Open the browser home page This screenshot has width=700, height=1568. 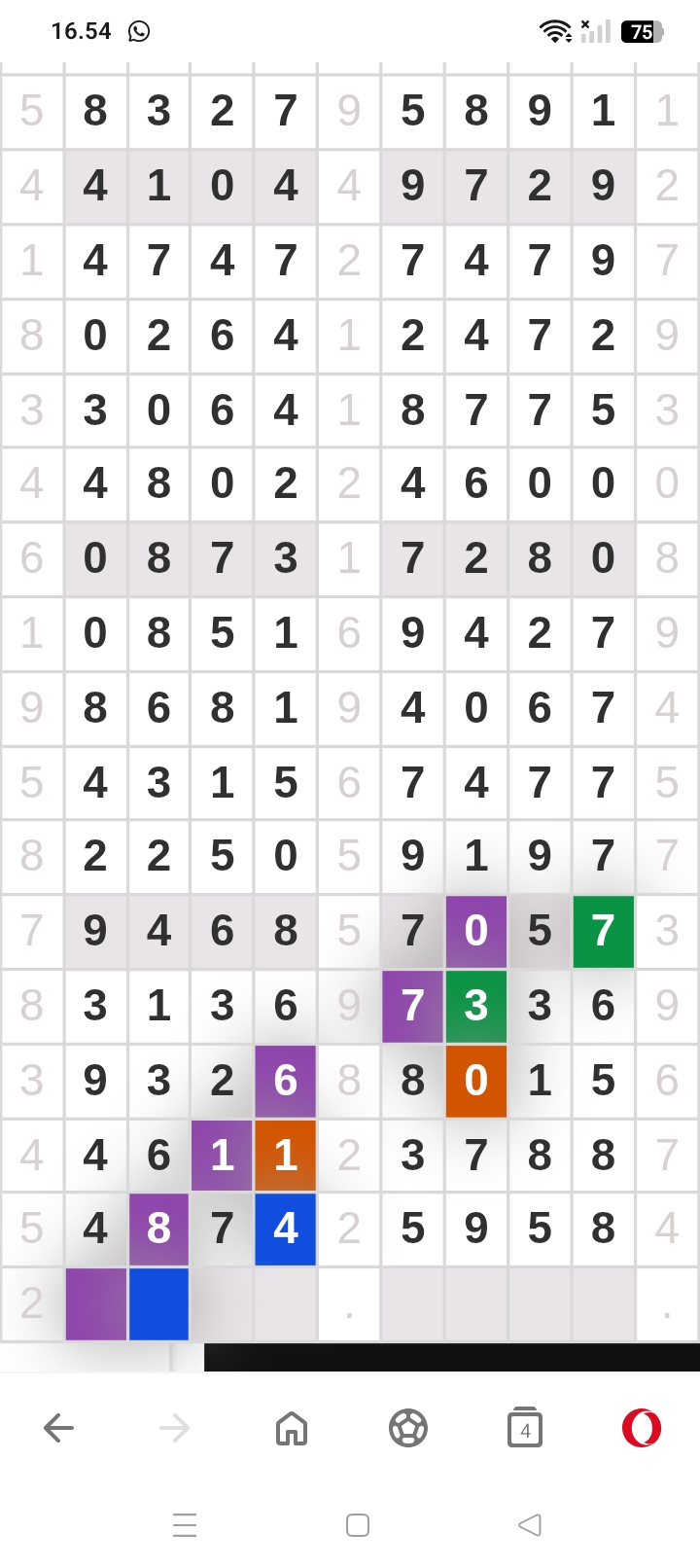pyautogui.click(x=292, y=1428)
